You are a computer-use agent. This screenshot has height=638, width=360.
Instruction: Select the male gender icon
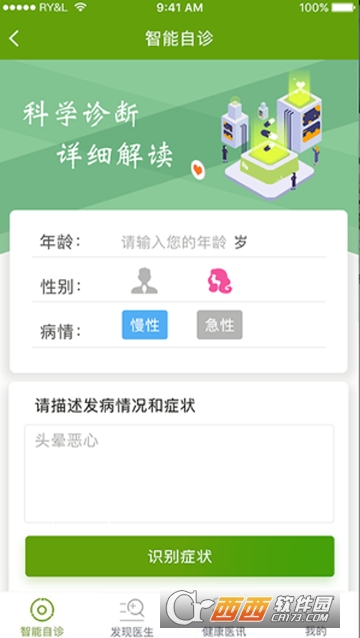coord(144,281)
